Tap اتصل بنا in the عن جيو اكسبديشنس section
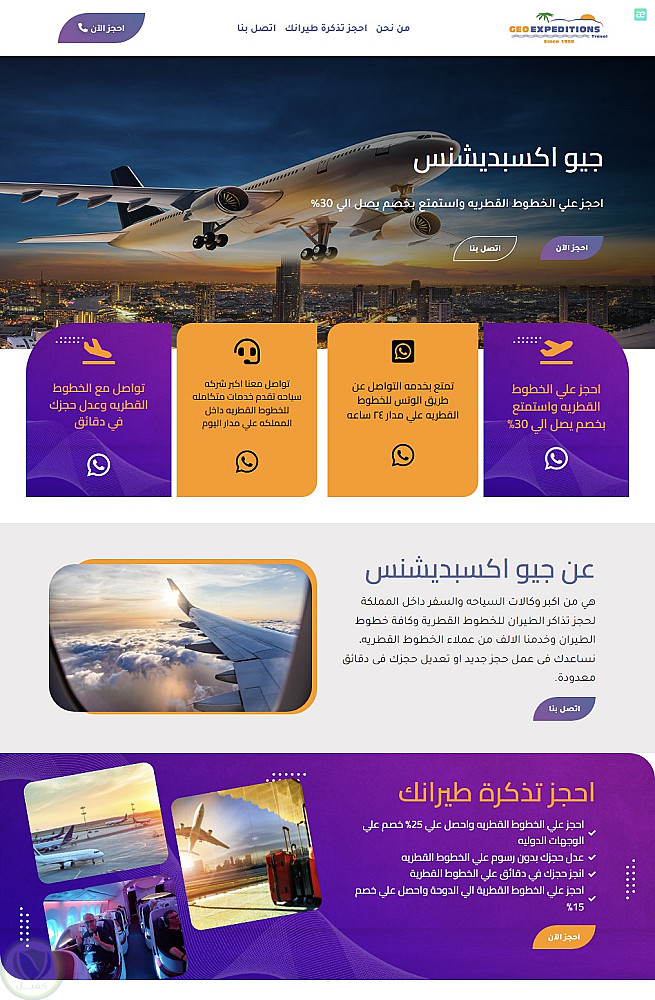The height and width of the screenshot is (1000, 655). [564, 708]
